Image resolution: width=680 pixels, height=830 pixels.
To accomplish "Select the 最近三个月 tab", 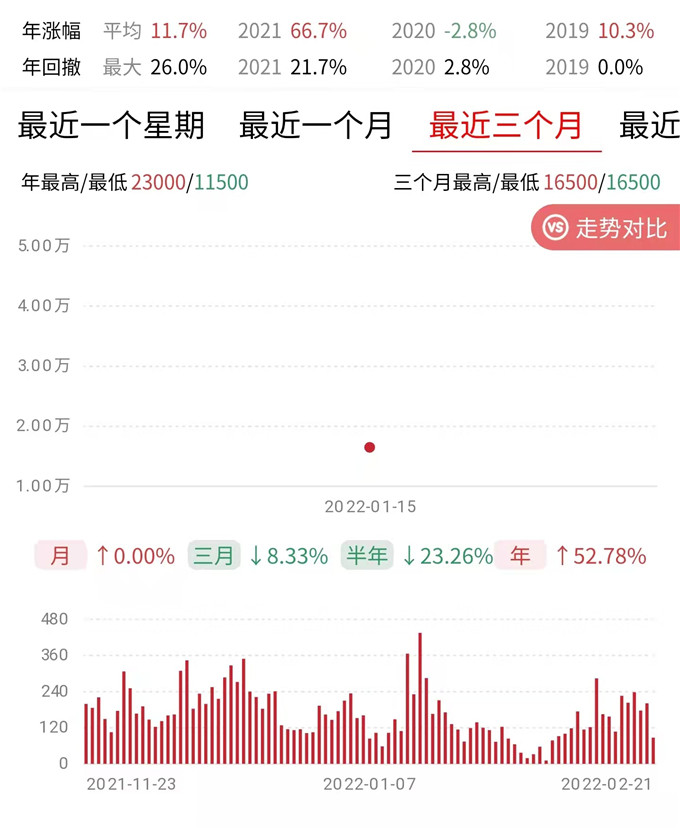I will click(x=506, y=126).
